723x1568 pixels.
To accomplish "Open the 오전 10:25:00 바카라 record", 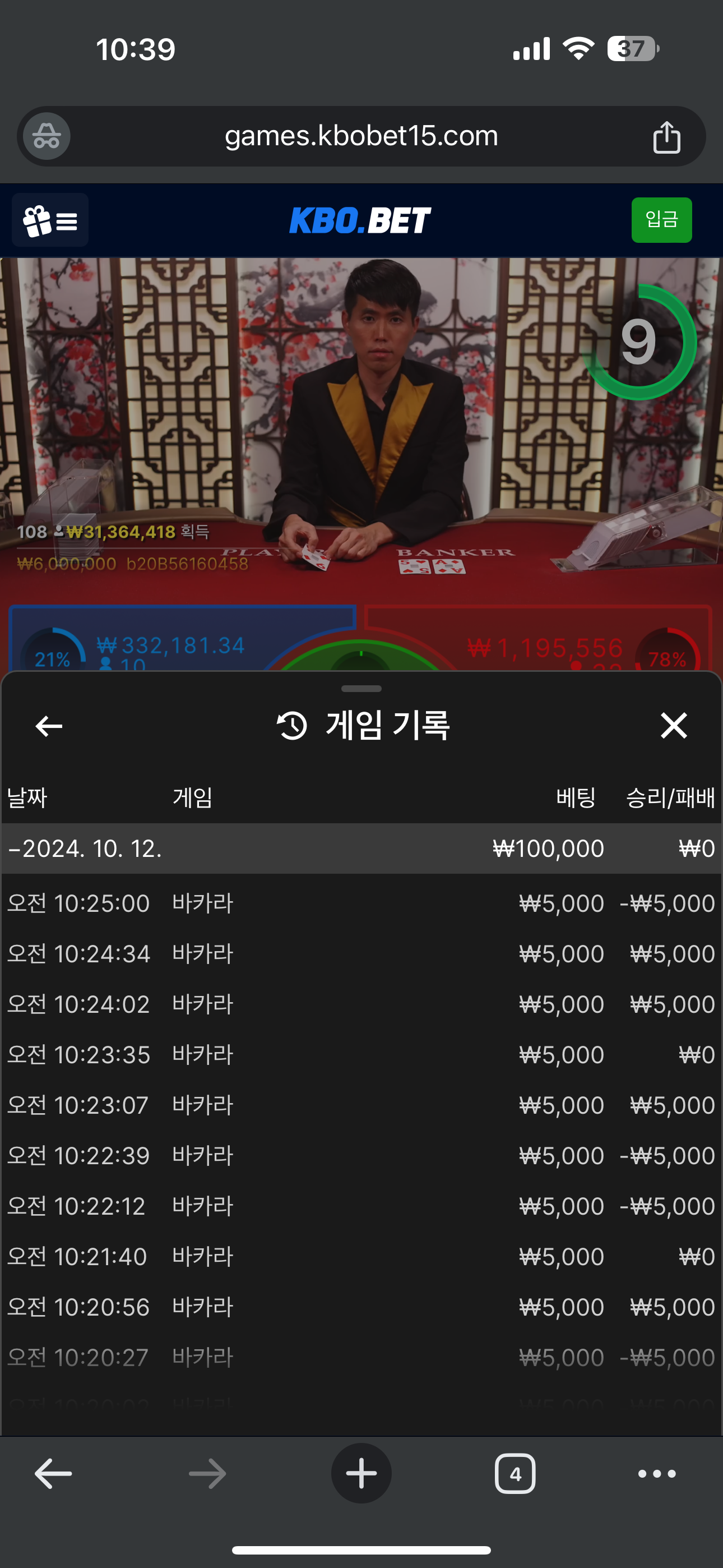I will (x=361, y=903).
